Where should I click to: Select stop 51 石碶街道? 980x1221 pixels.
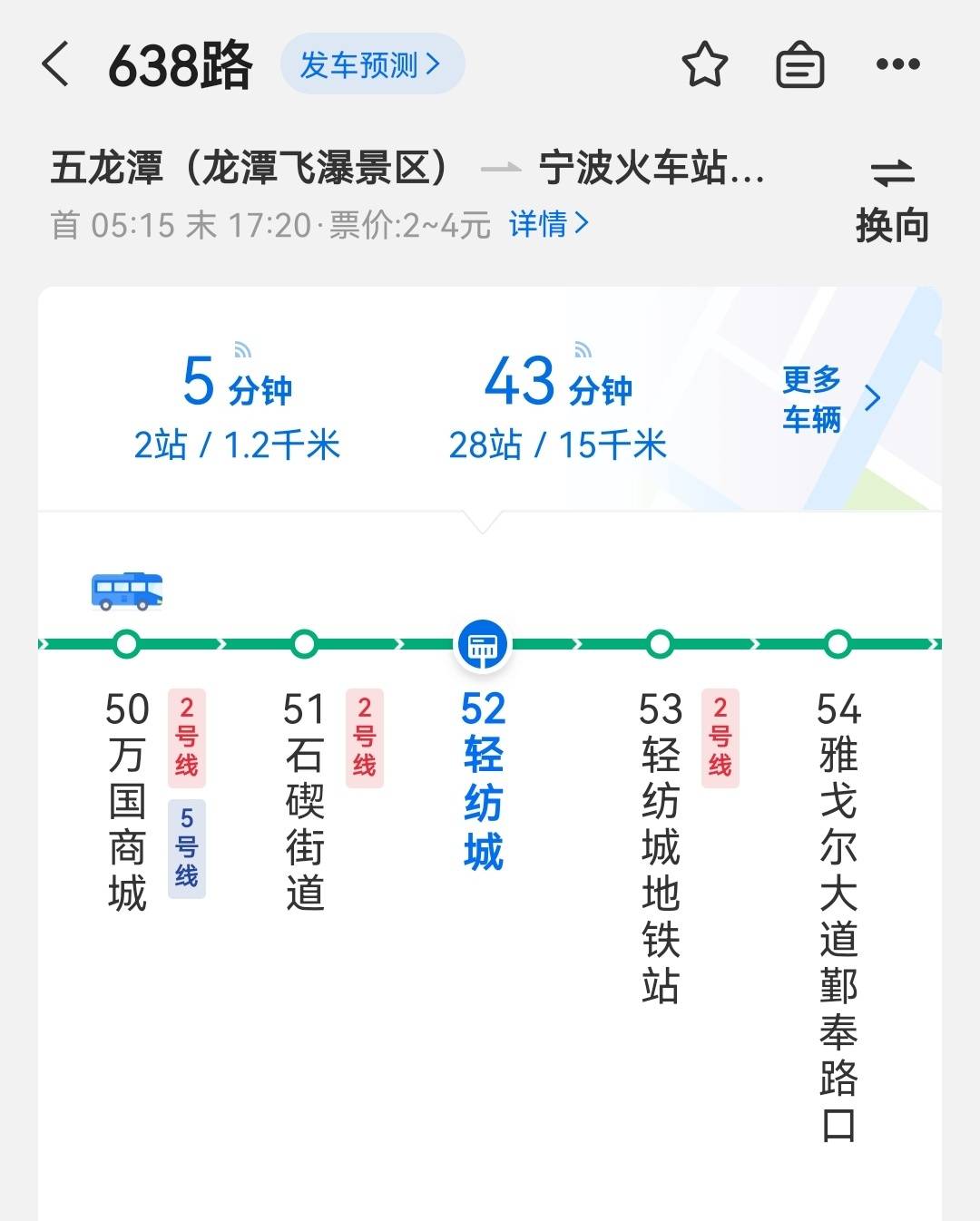click(305, 798)
